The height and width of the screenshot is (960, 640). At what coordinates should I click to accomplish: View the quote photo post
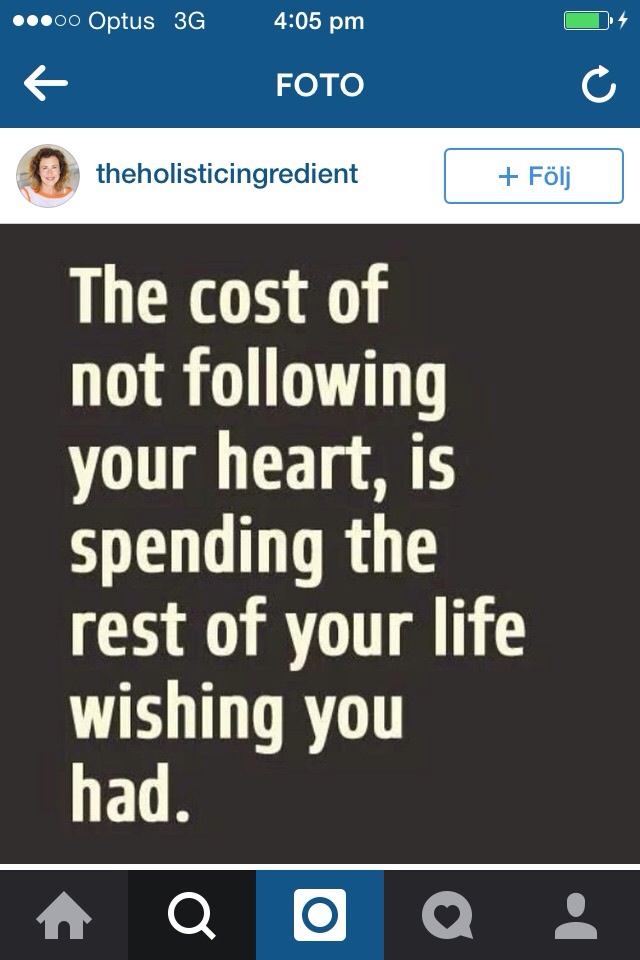pyautogui.click(x=320, y=543)
